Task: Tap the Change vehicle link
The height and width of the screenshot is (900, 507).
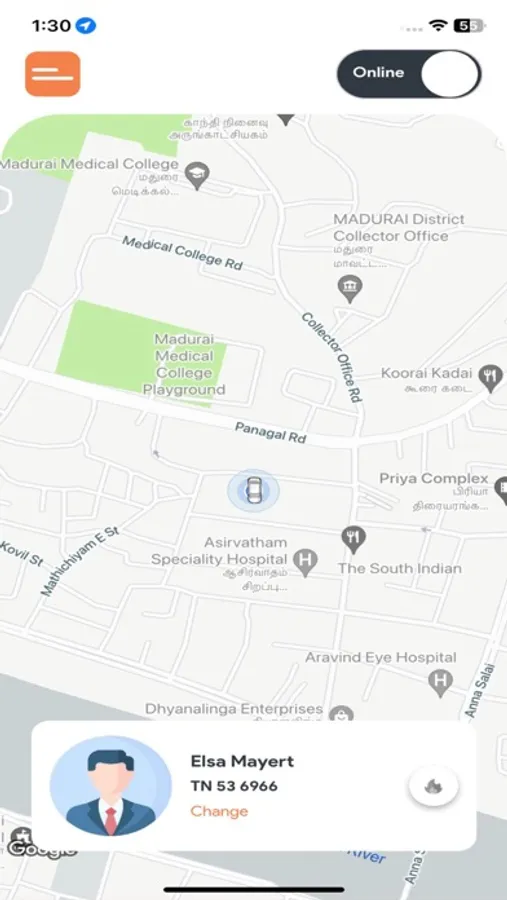Action: [219, 811]
